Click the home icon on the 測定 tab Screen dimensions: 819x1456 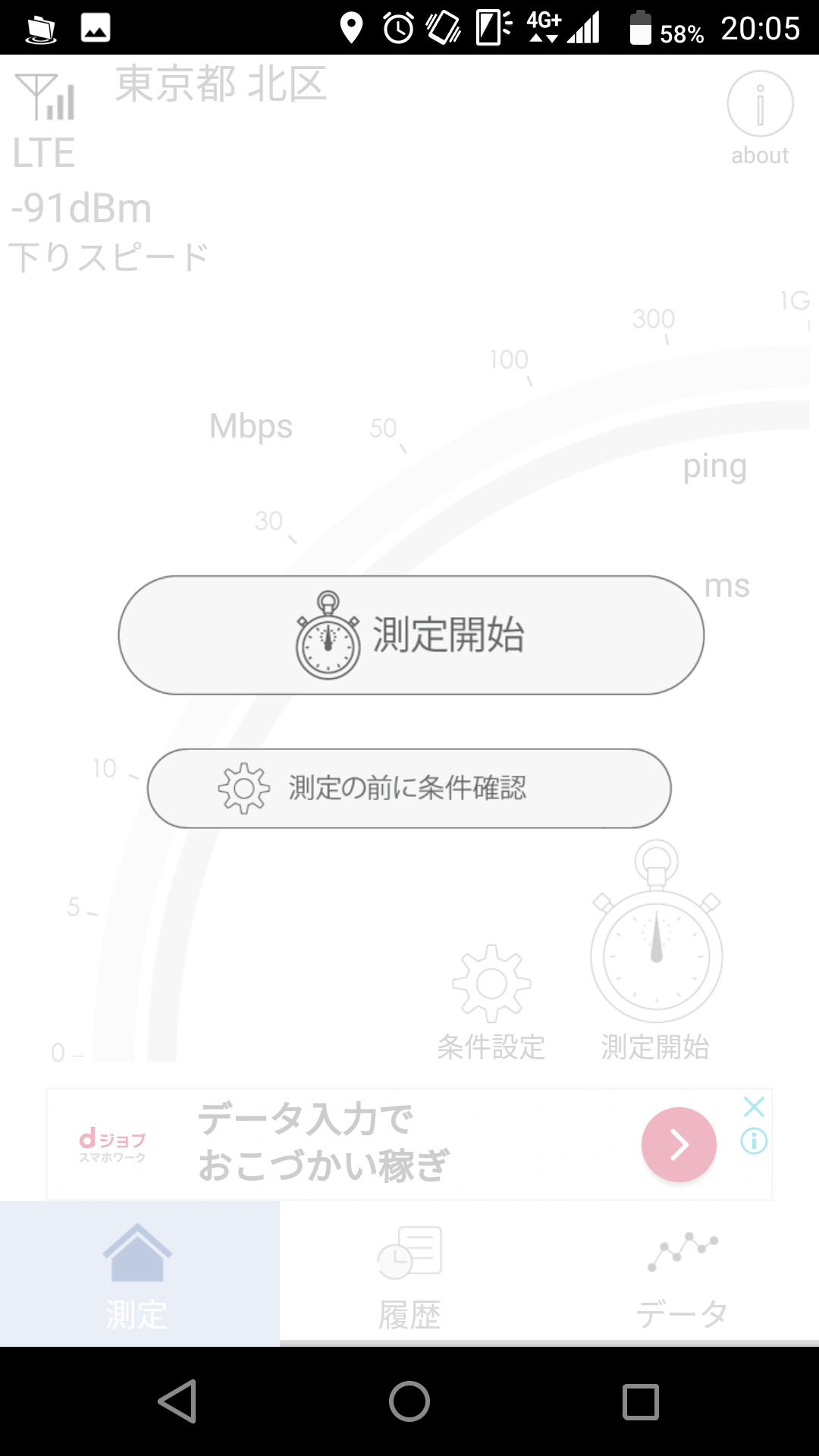click(x=139, y=1251)
